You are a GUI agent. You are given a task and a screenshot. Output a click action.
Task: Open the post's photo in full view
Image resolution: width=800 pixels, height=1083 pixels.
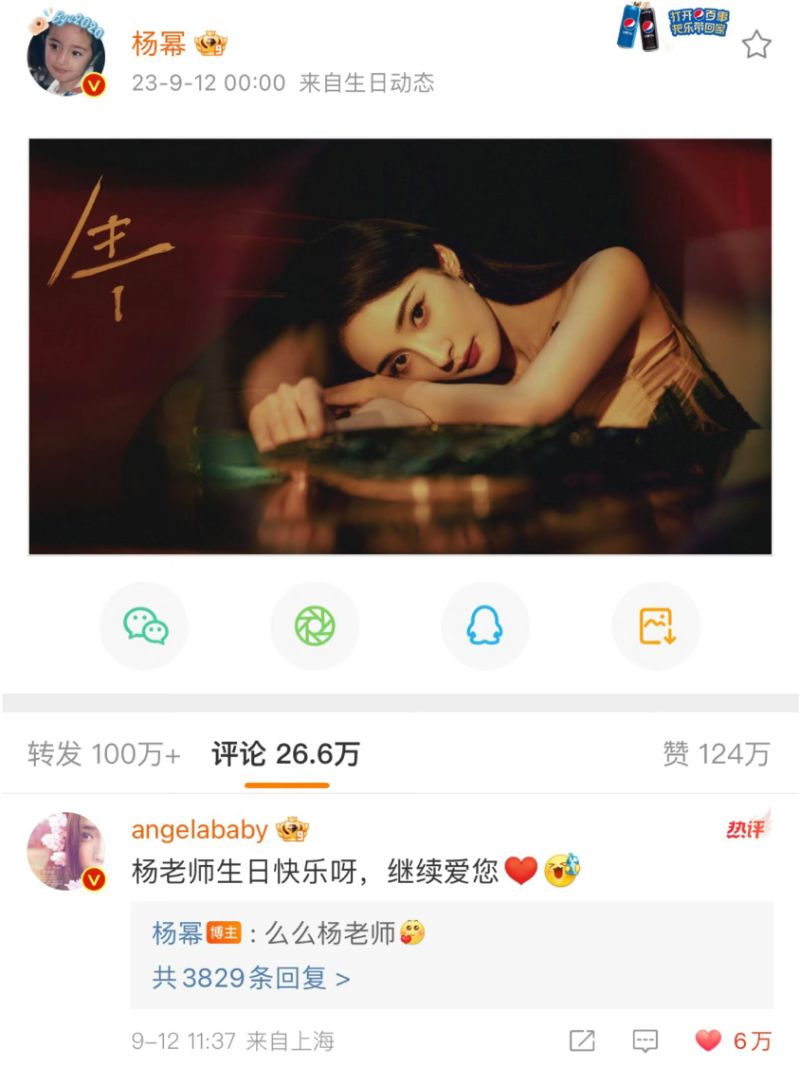(x=400, y=346)
